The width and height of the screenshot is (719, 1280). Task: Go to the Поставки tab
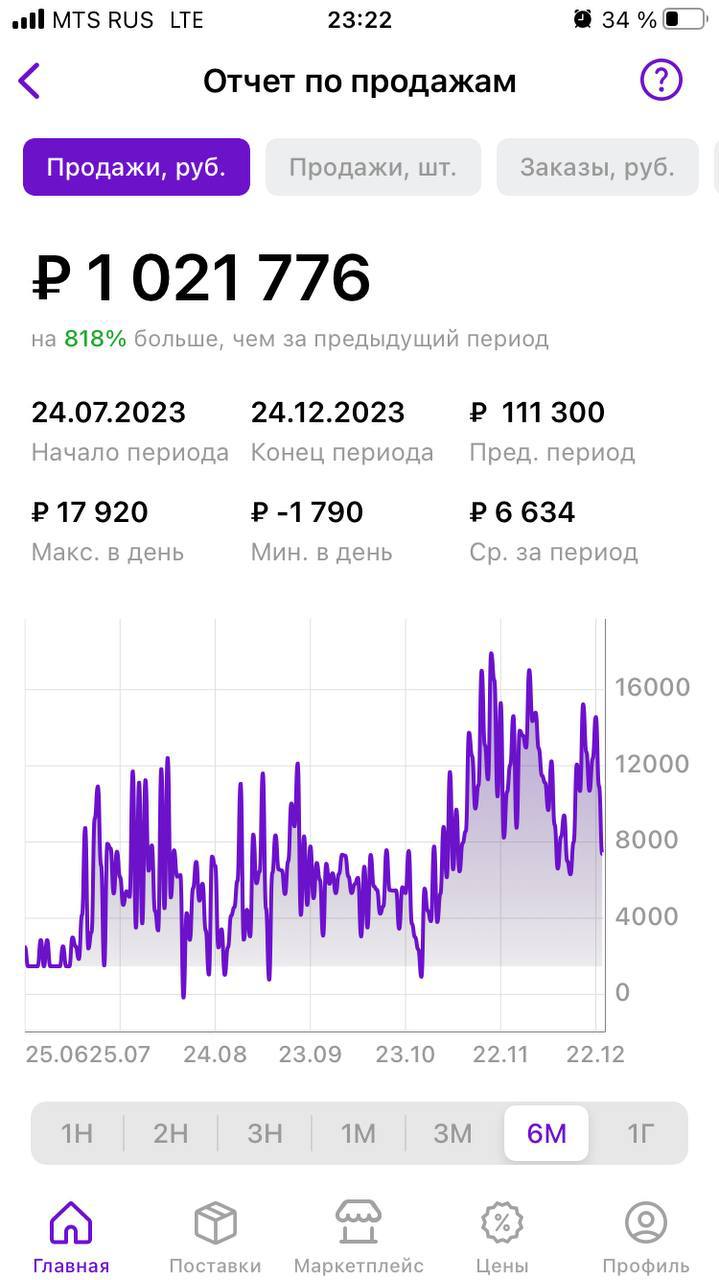pos(215,1236)
